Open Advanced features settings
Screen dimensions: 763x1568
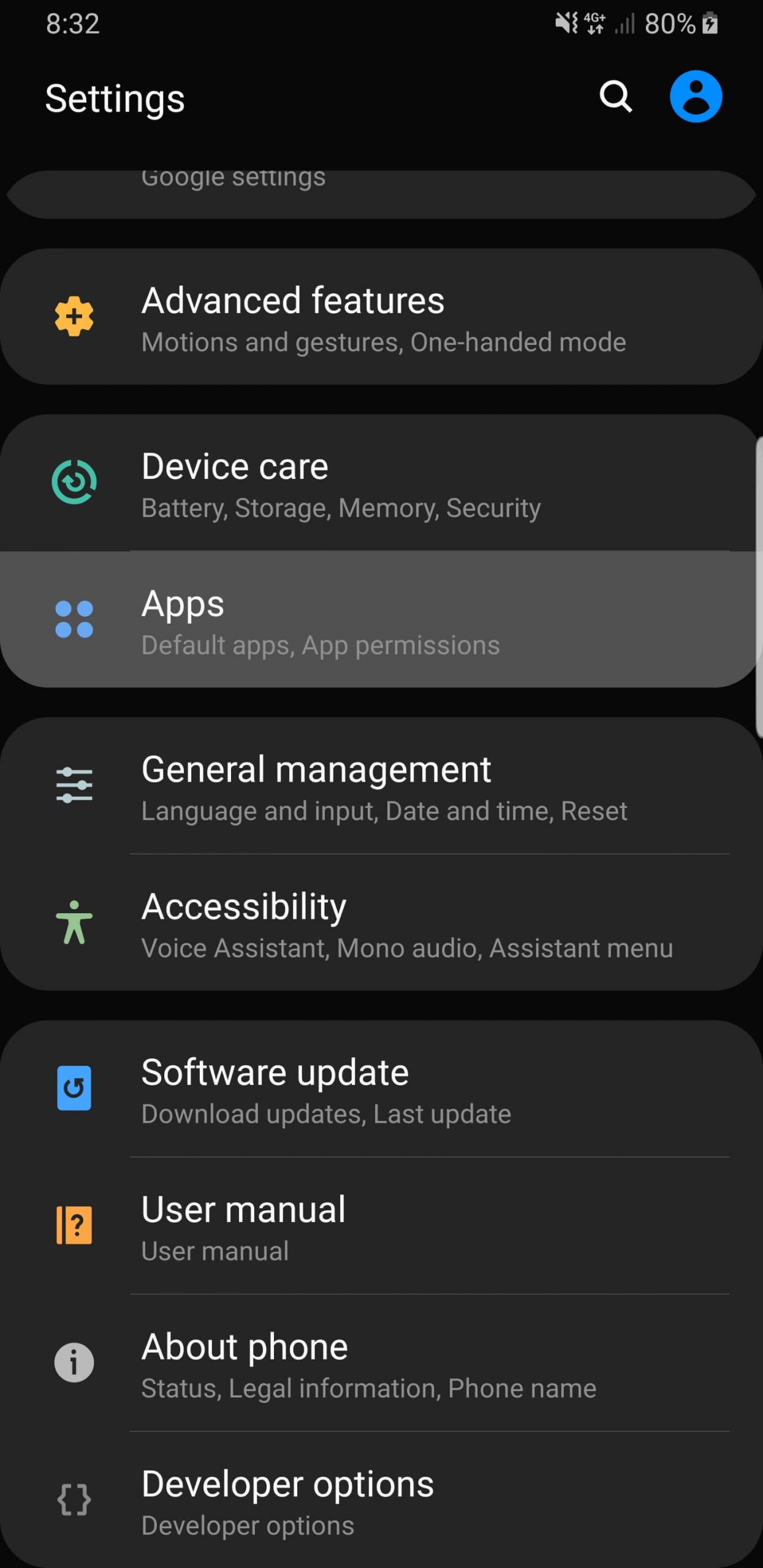tap(380, 317)
